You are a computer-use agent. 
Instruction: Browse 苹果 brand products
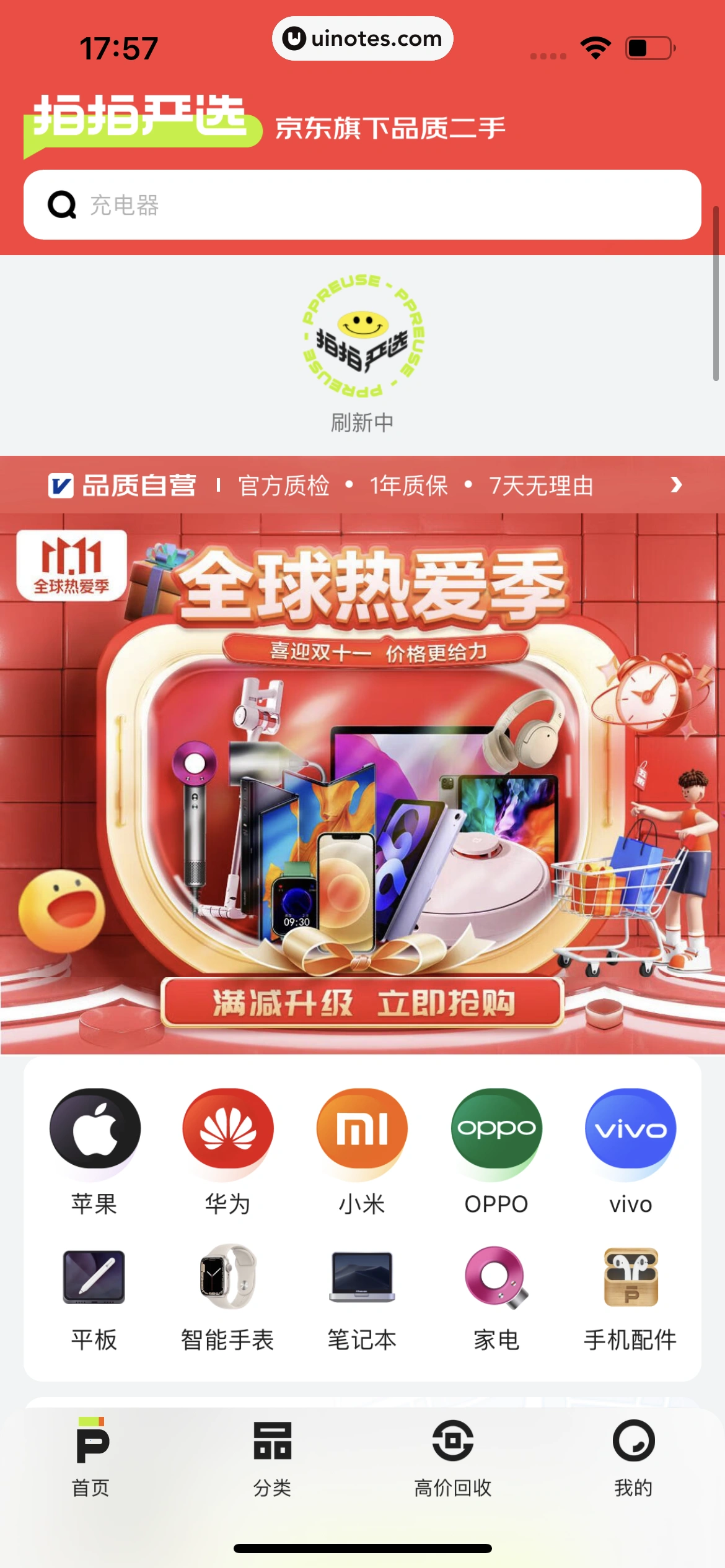pos(94,1151)
